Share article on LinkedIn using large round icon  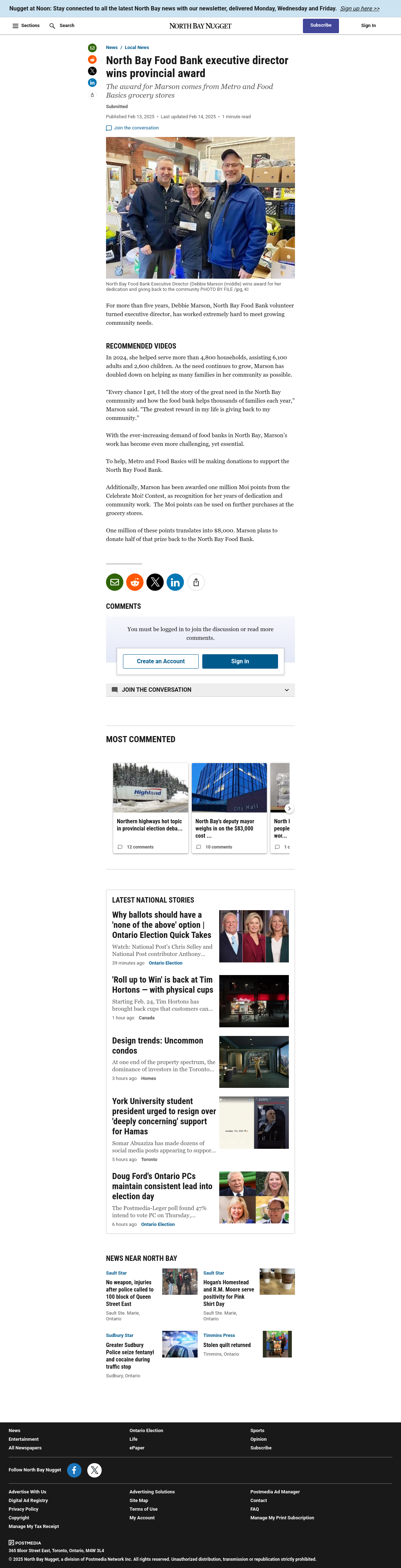175,582
